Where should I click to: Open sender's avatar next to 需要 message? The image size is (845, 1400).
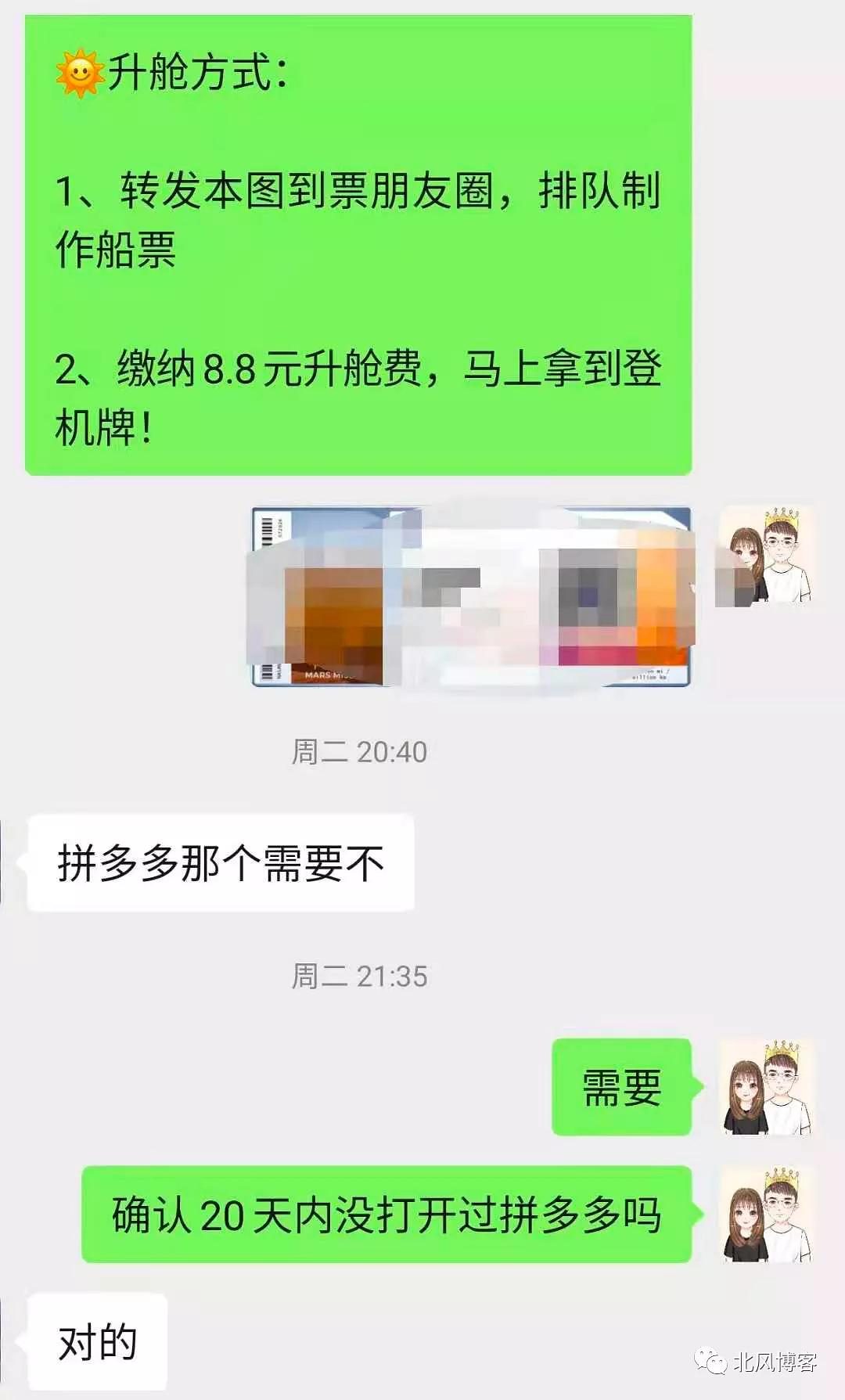click(x=768, y=1087)
